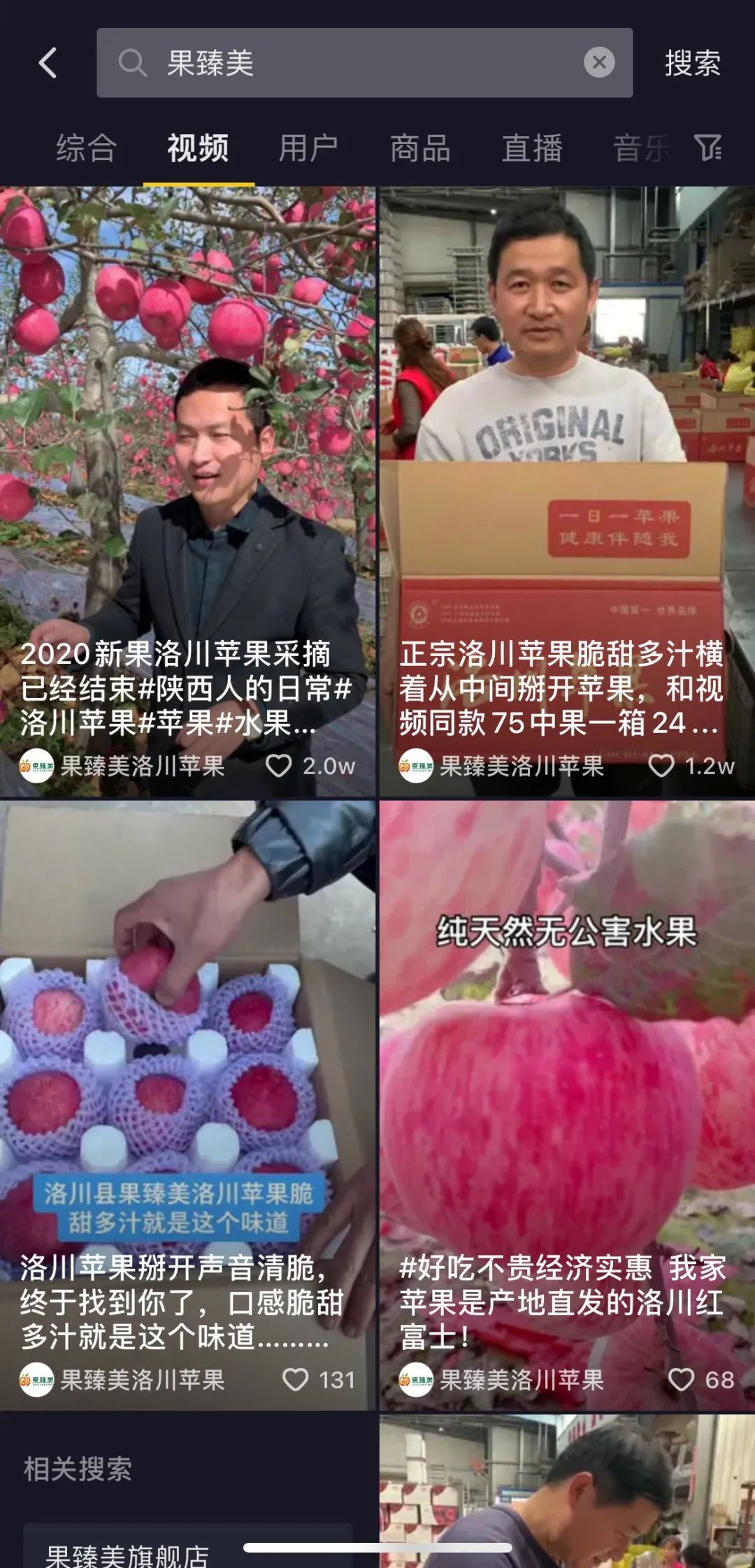Switch to the 商品 tab
The height and width of the screenshot is (1568, 755).
(x=420, y=148)
